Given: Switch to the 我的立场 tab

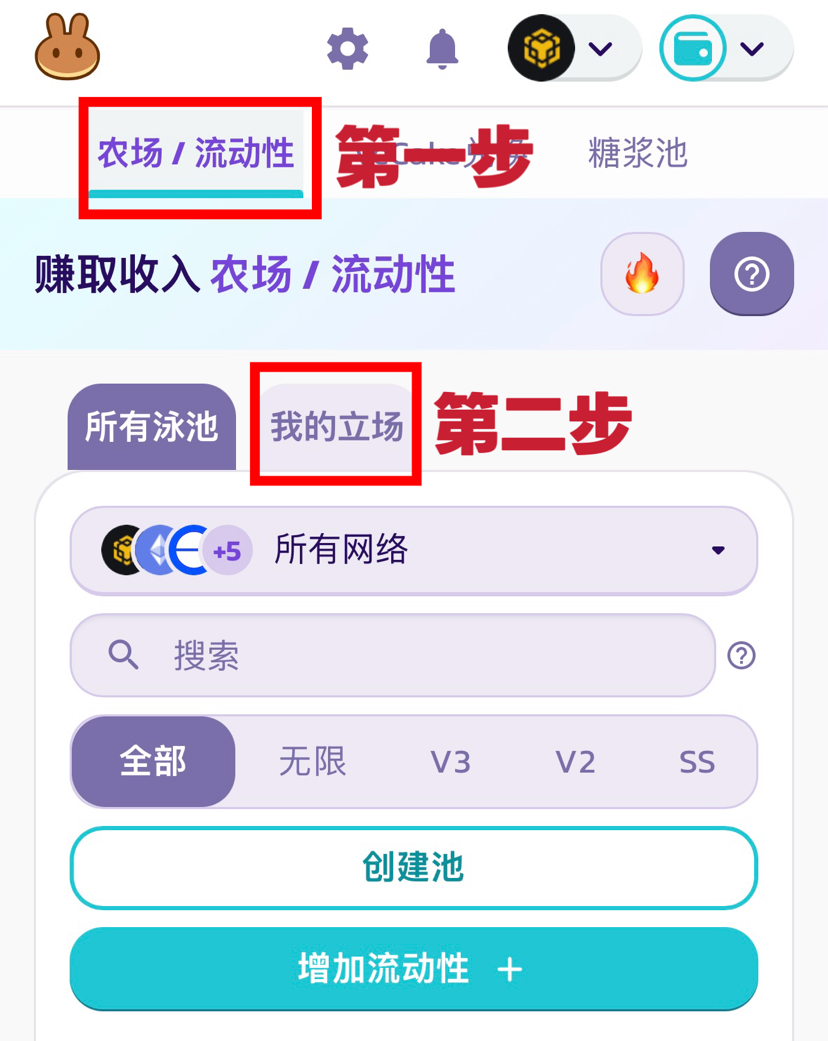Looking at the screenshot, I should pos(336,427).
